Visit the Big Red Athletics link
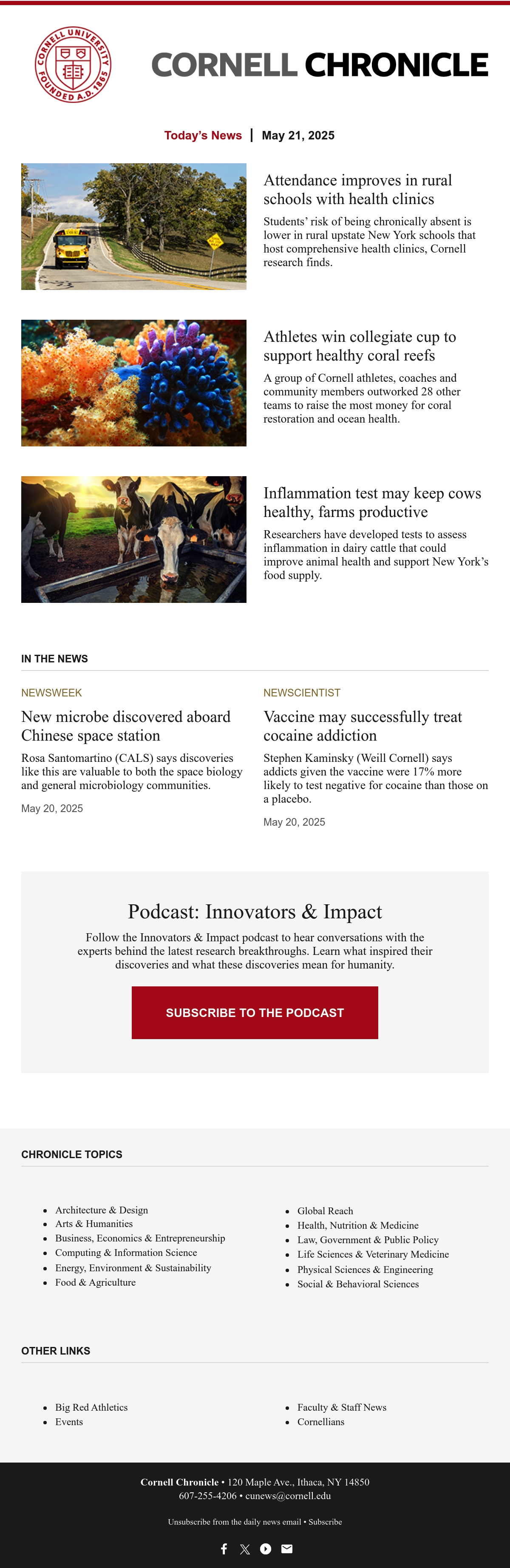The image size is (510, 1568). [91, 1407]
